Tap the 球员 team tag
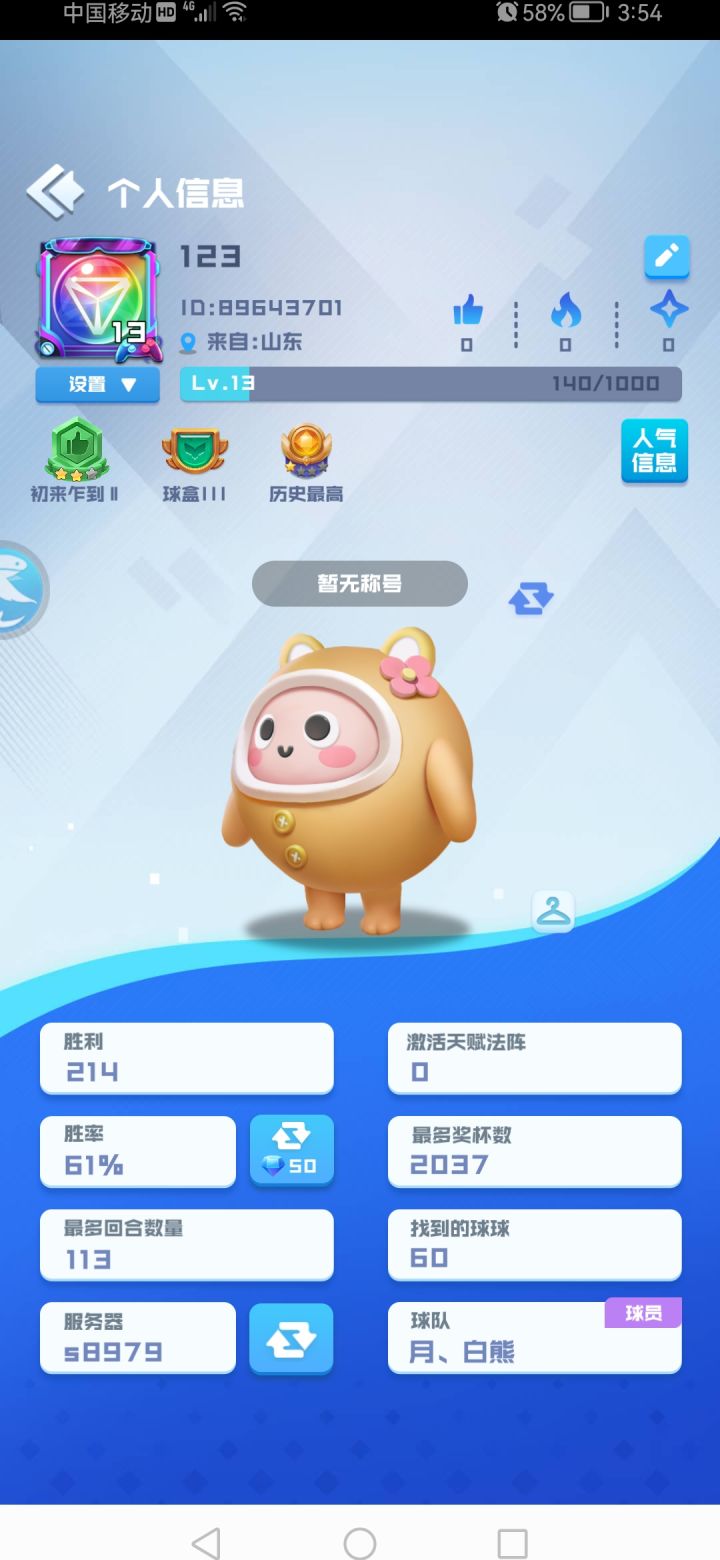The height and width of the screenshot is (1560, 720). tap(643, 1312)
